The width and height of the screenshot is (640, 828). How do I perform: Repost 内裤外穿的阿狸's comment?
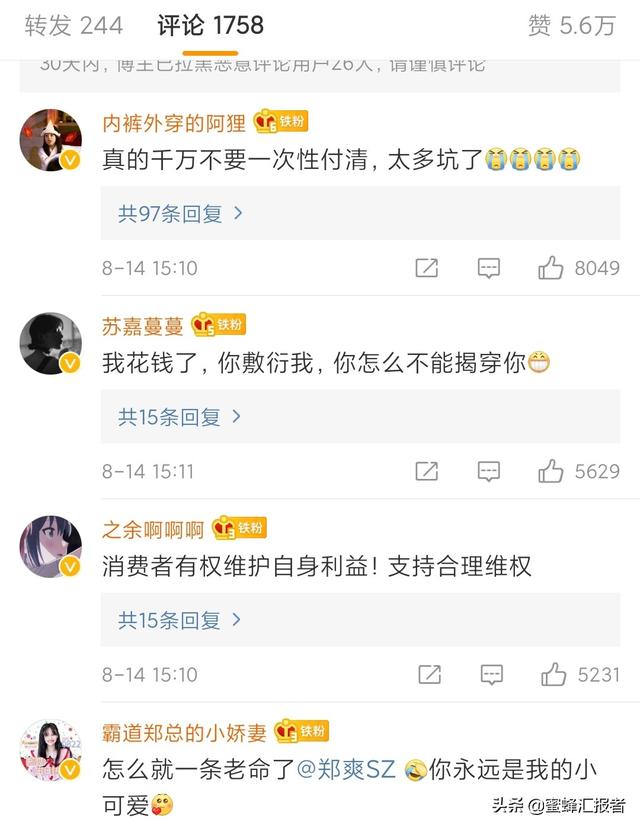(427, 268)
